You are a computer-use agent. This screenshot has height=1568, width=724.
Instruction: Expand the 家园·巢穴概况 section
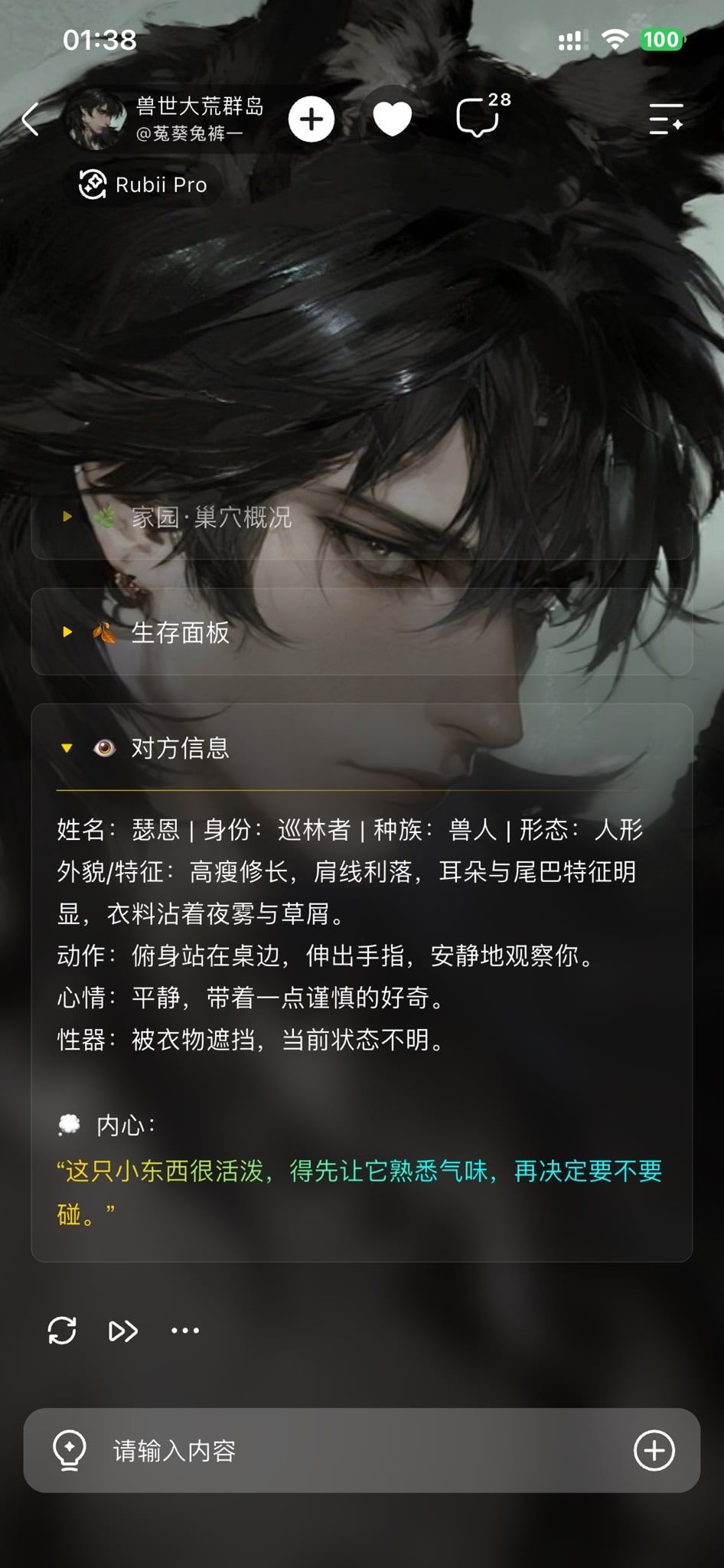click(x=362, y=518)
